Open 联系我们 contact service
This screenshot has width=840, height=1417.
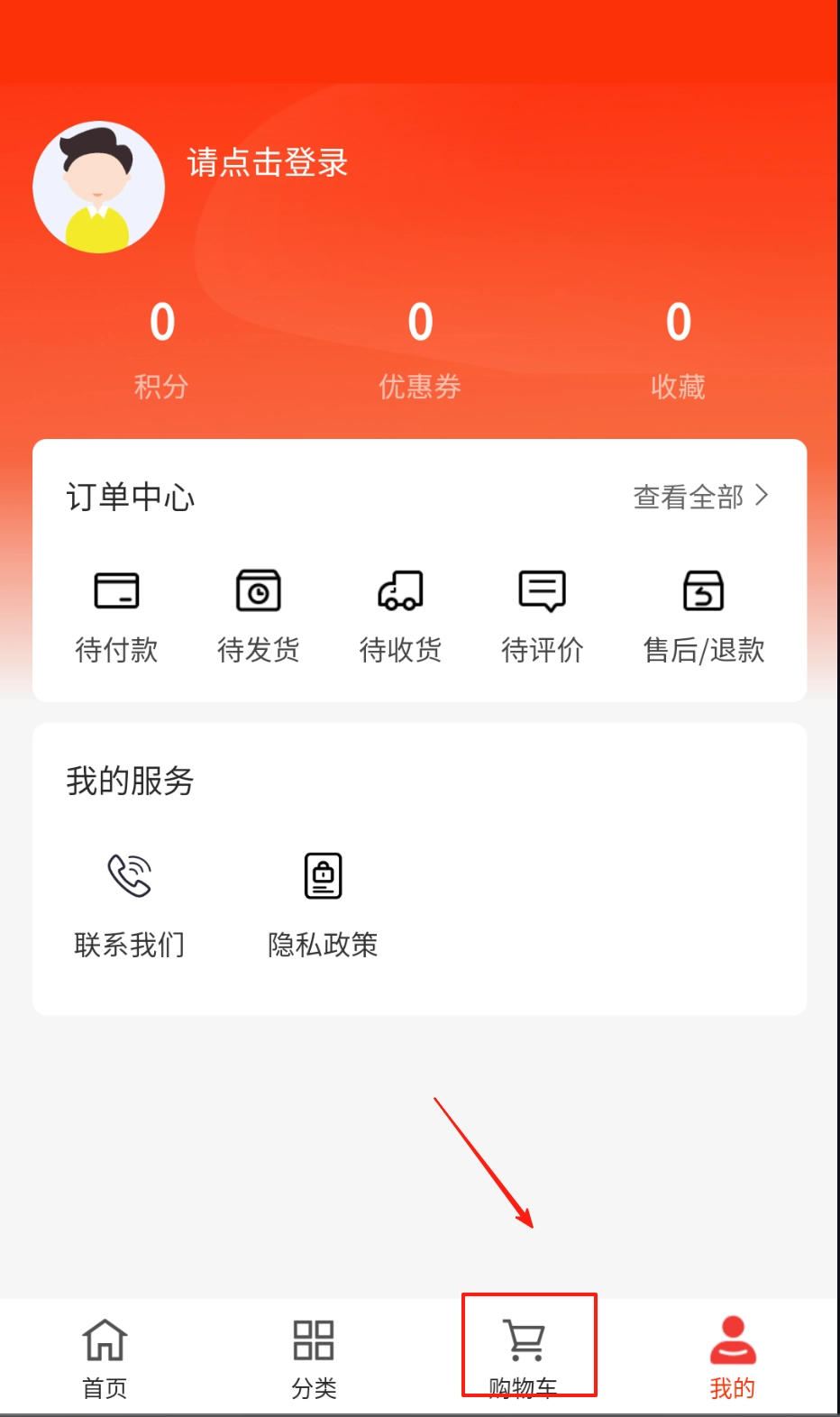pyautogui.click(x=130, y=903)
